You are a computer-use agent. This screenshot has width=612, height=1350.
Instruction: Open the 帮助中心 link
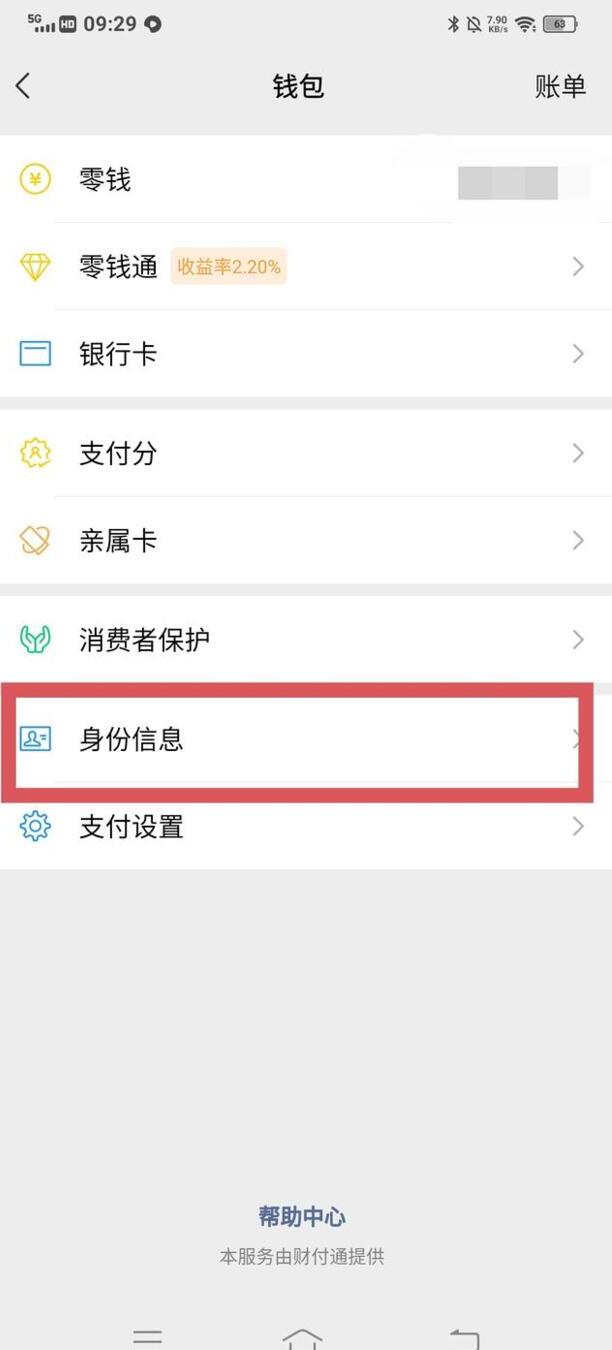pos(302,1217)
